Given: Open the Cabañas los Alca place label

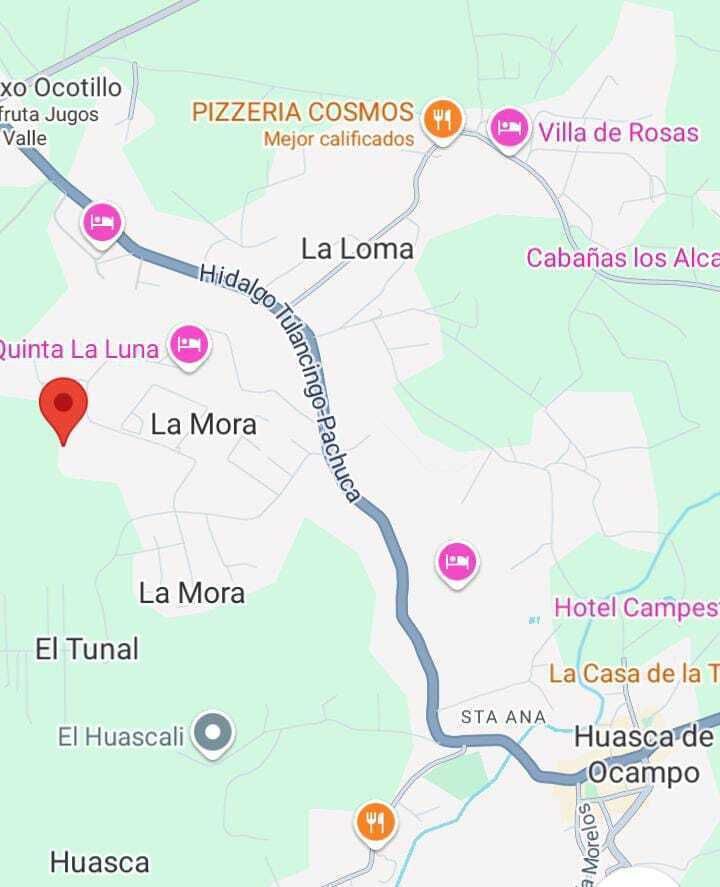Looking at the screenshot, I should [622, 258].
